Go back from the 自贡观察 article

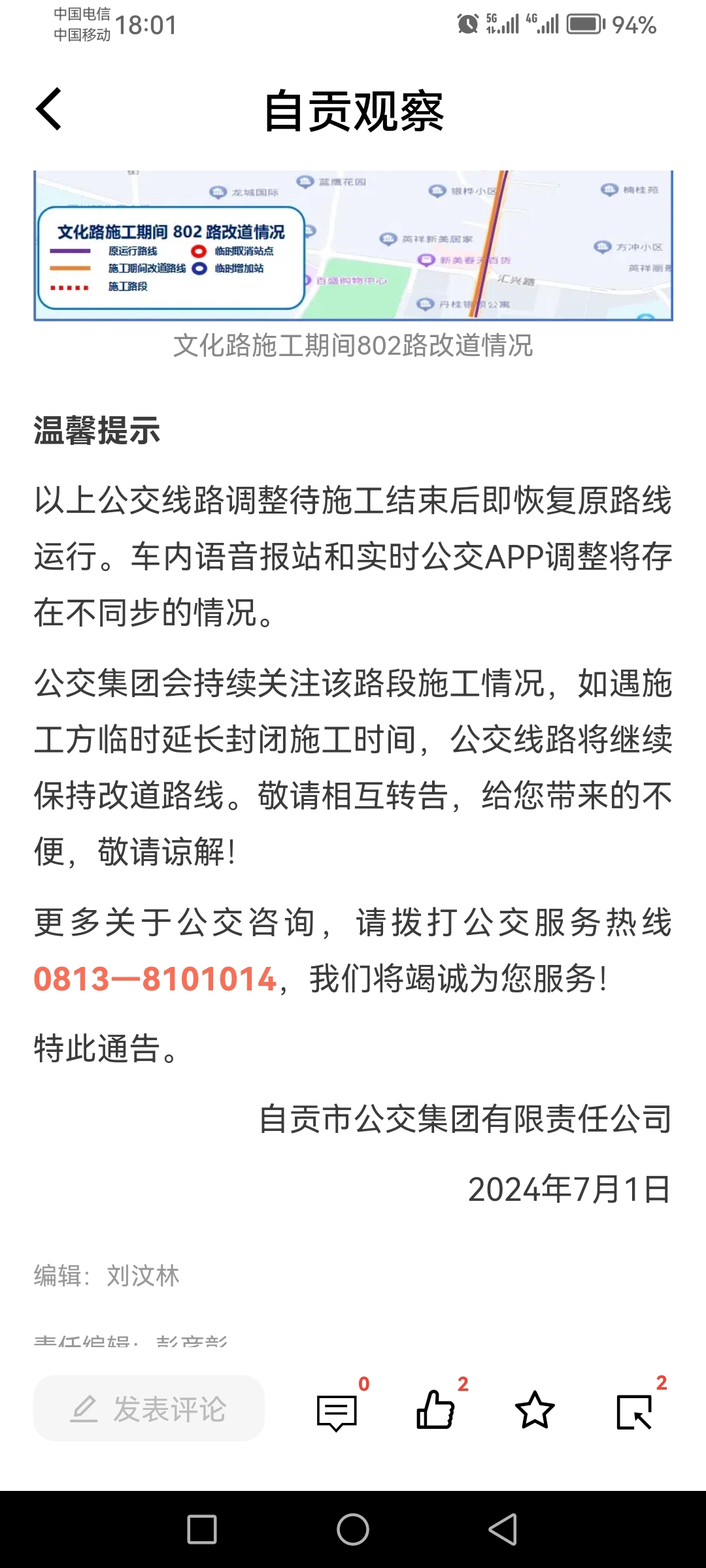[49, 109]
